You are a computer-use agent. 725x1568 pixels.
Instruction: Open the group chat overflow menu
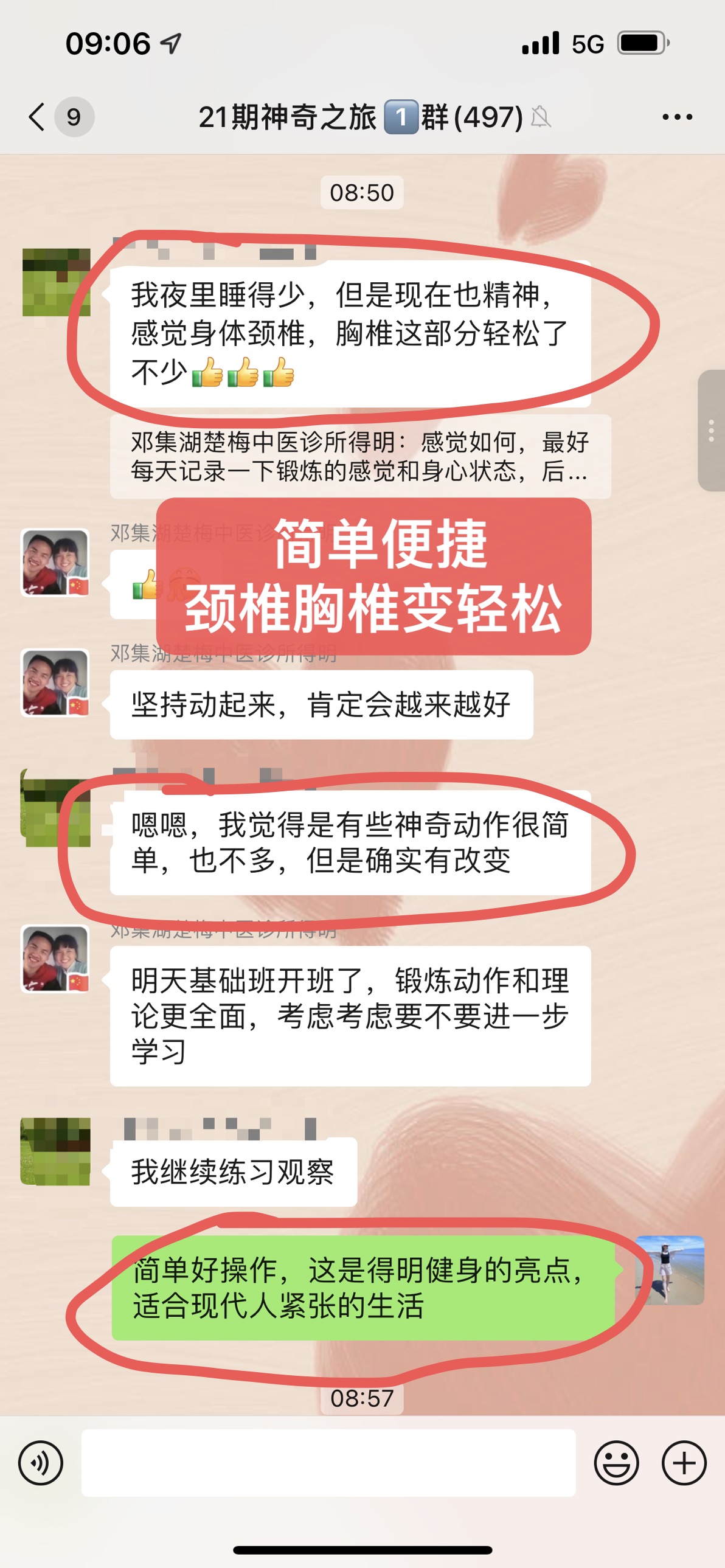677,117
